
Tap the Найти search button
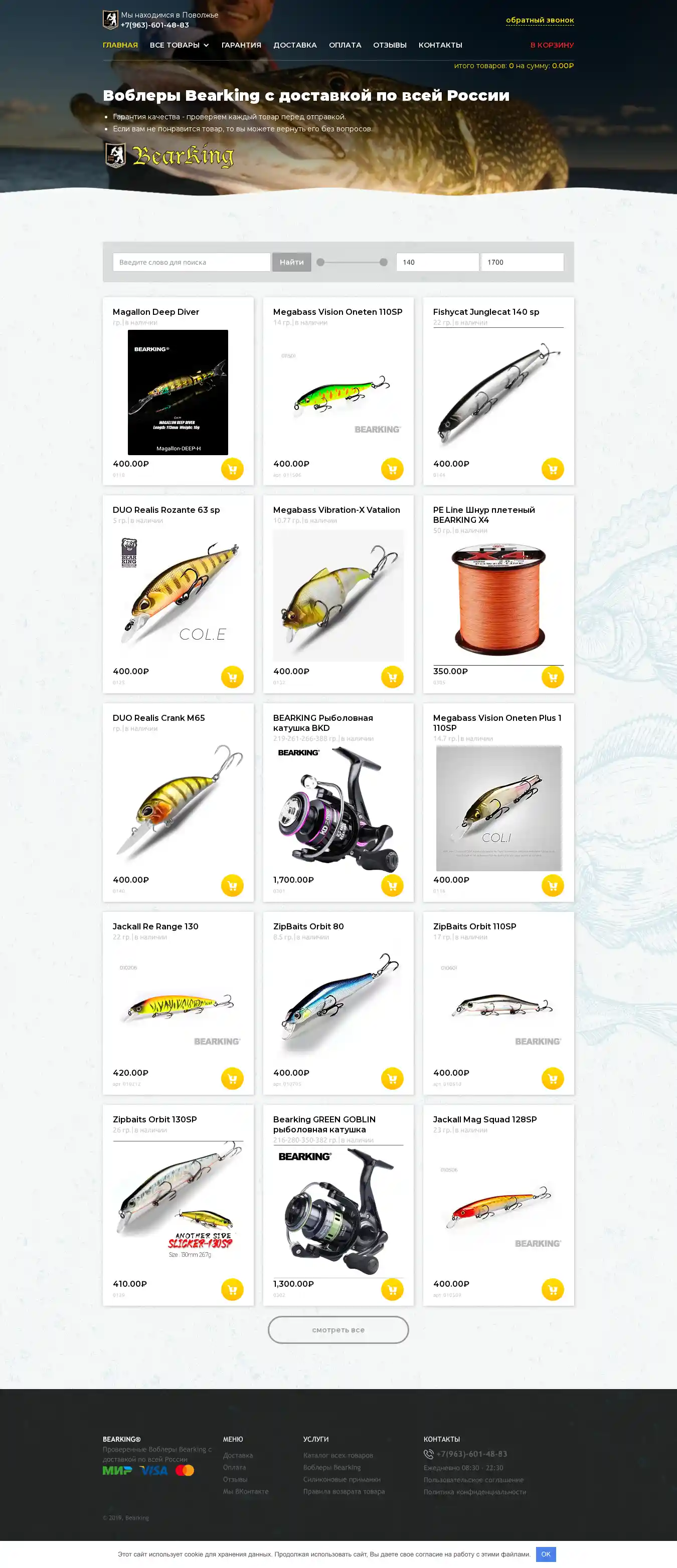coord(292,262)
